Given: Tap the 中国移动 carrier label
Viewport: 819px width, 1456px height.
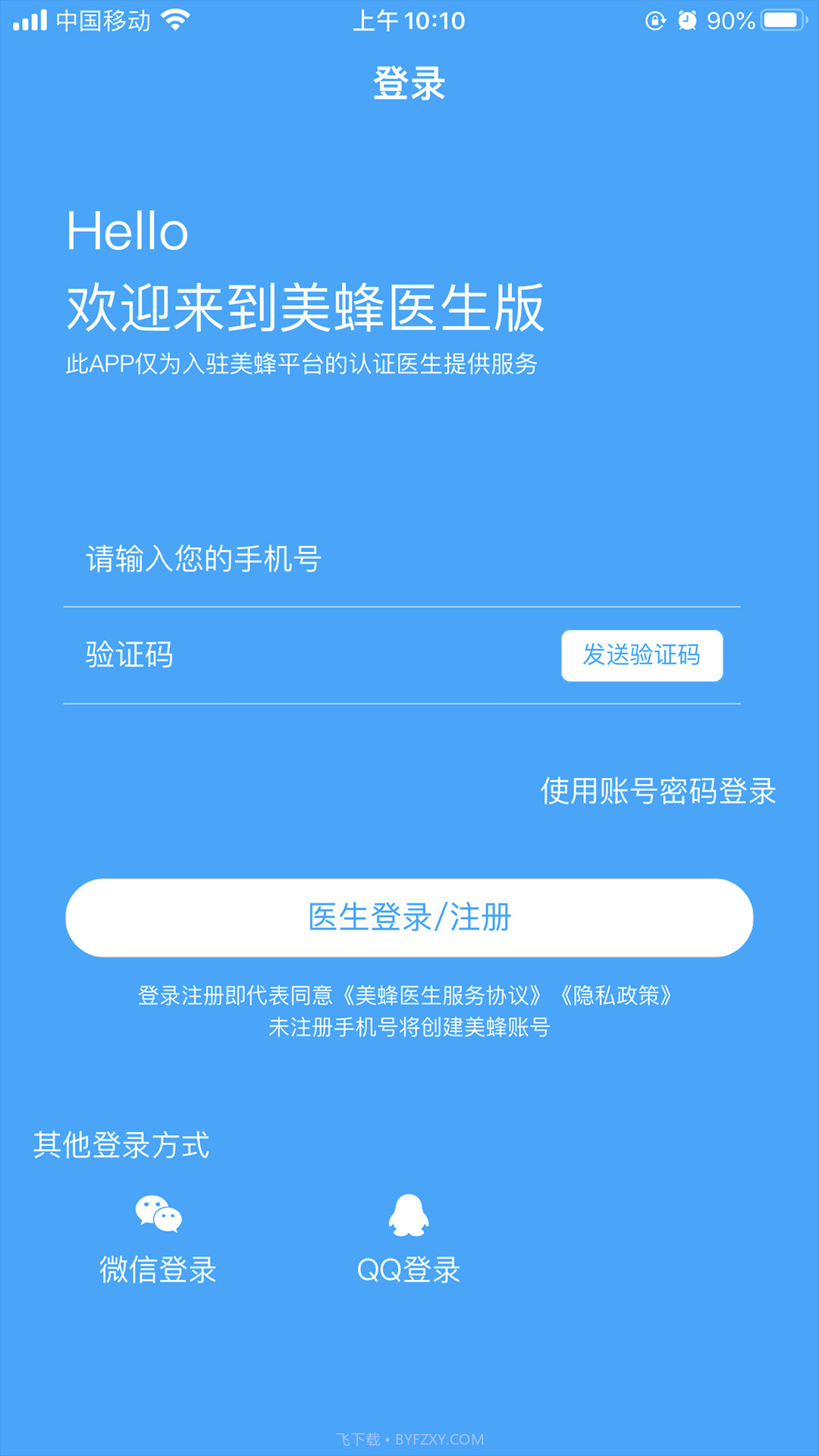Looking at the screenshot, I should tap(102, 20).
